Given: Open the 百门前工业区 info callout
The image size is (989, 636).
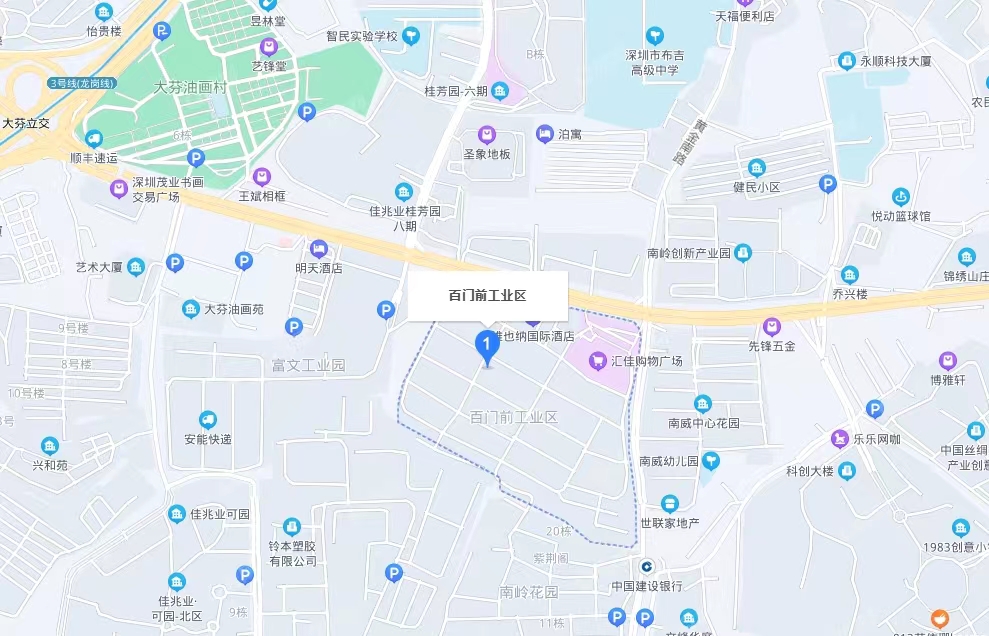Looking at the screenshot, I should click(487, 296).
